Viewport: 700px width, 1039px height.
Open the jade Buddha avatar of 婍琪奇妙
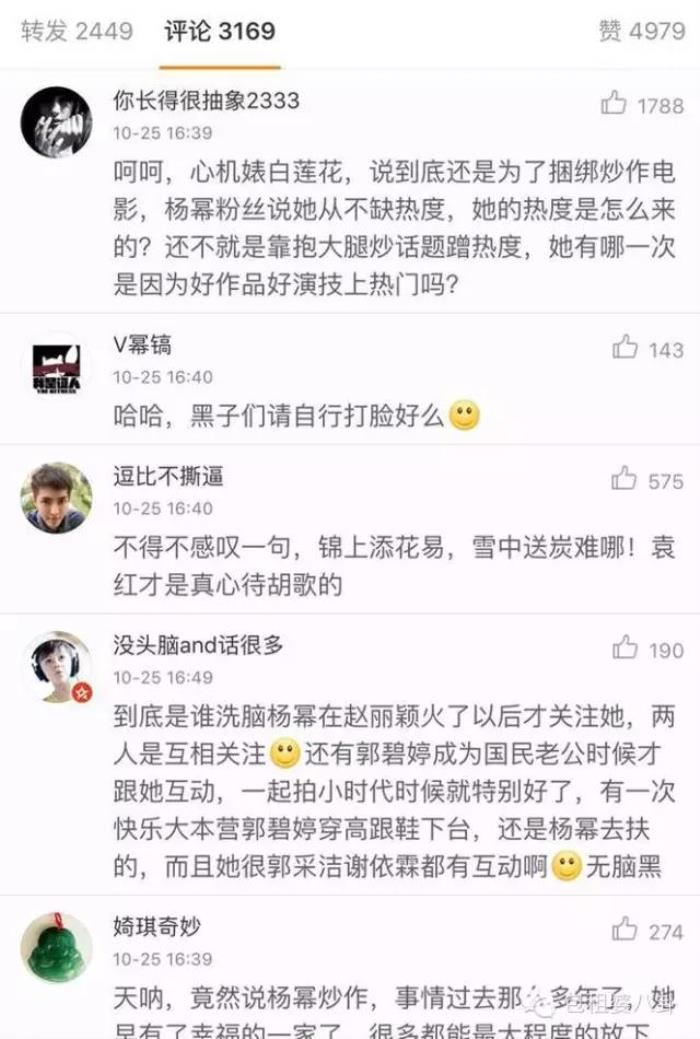tap(56, 948)
